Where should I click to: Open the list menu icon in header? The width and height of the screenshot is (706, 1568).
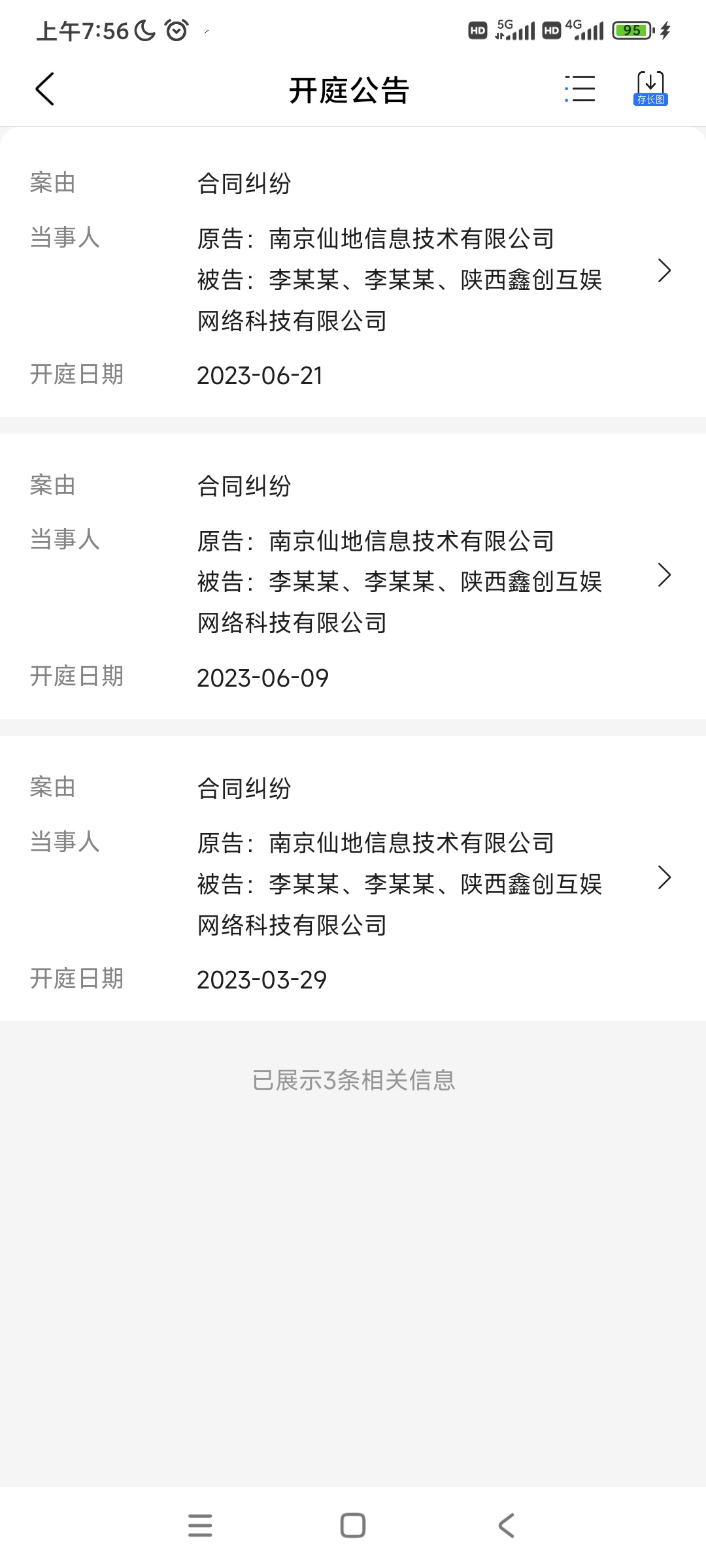pos(580,89)
